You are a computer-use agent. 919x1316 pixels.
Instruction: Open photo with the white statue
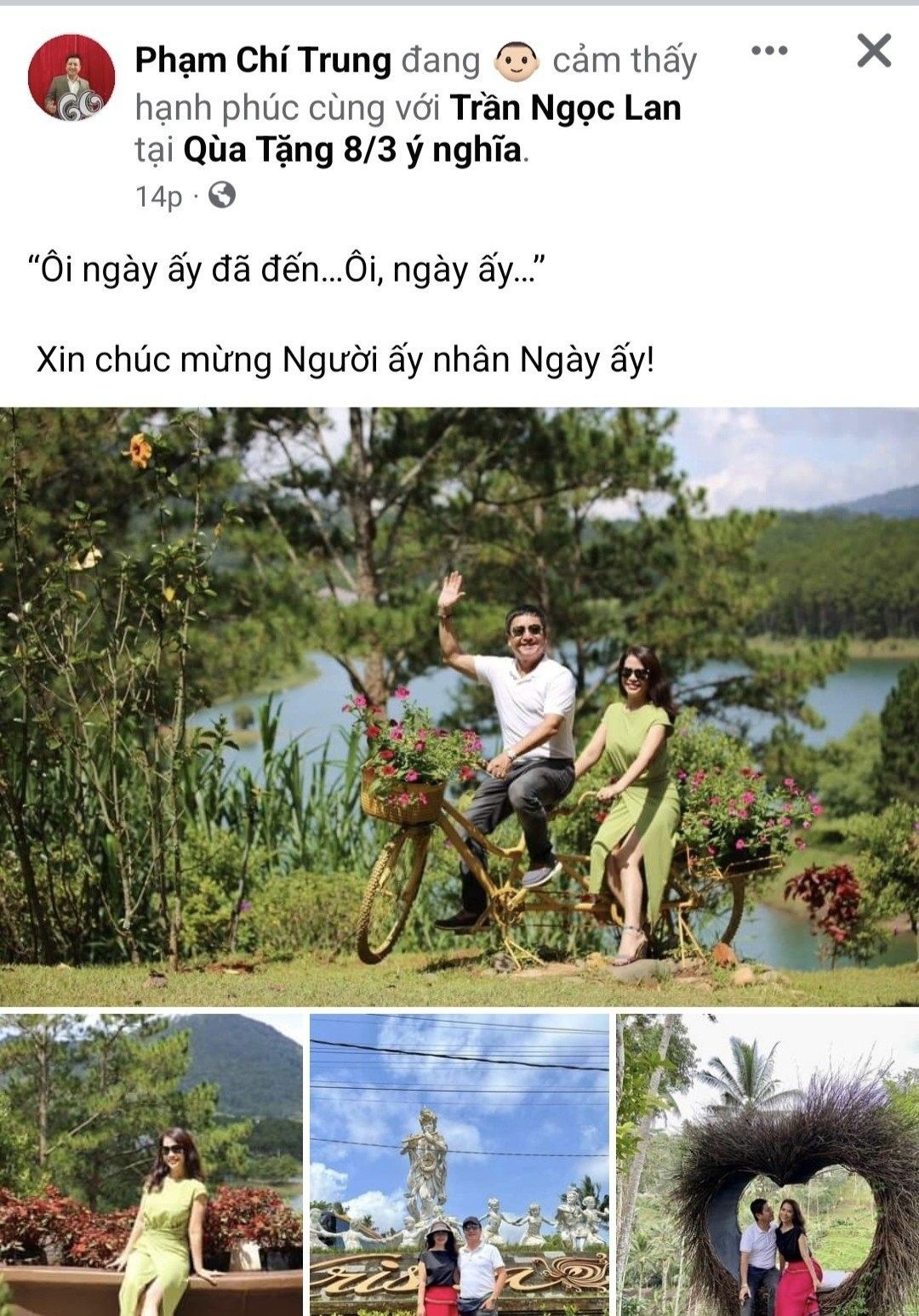click(x=459, y=1164)
